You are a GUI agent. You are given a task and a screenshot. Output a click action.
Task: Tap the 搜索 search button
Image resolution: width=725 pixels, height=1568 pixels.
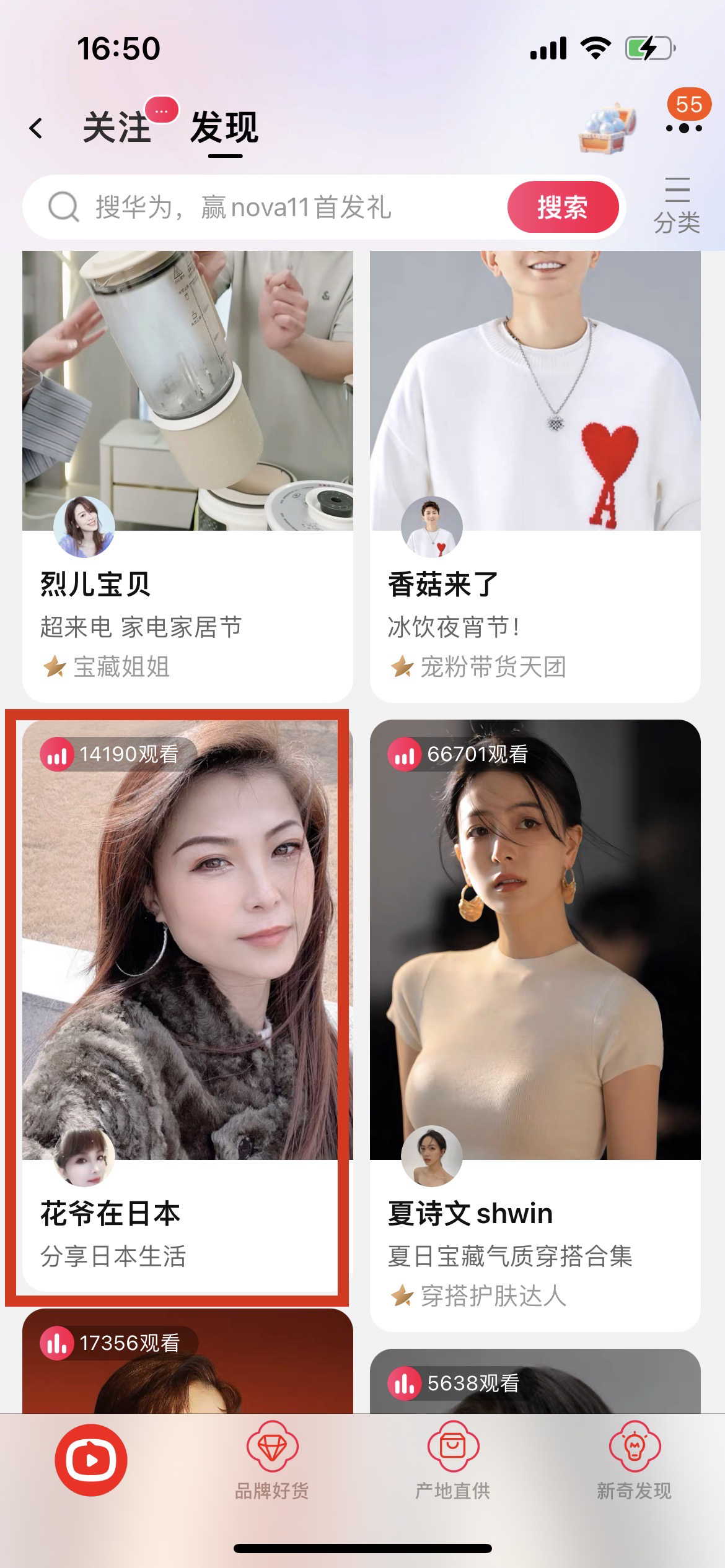563,207
